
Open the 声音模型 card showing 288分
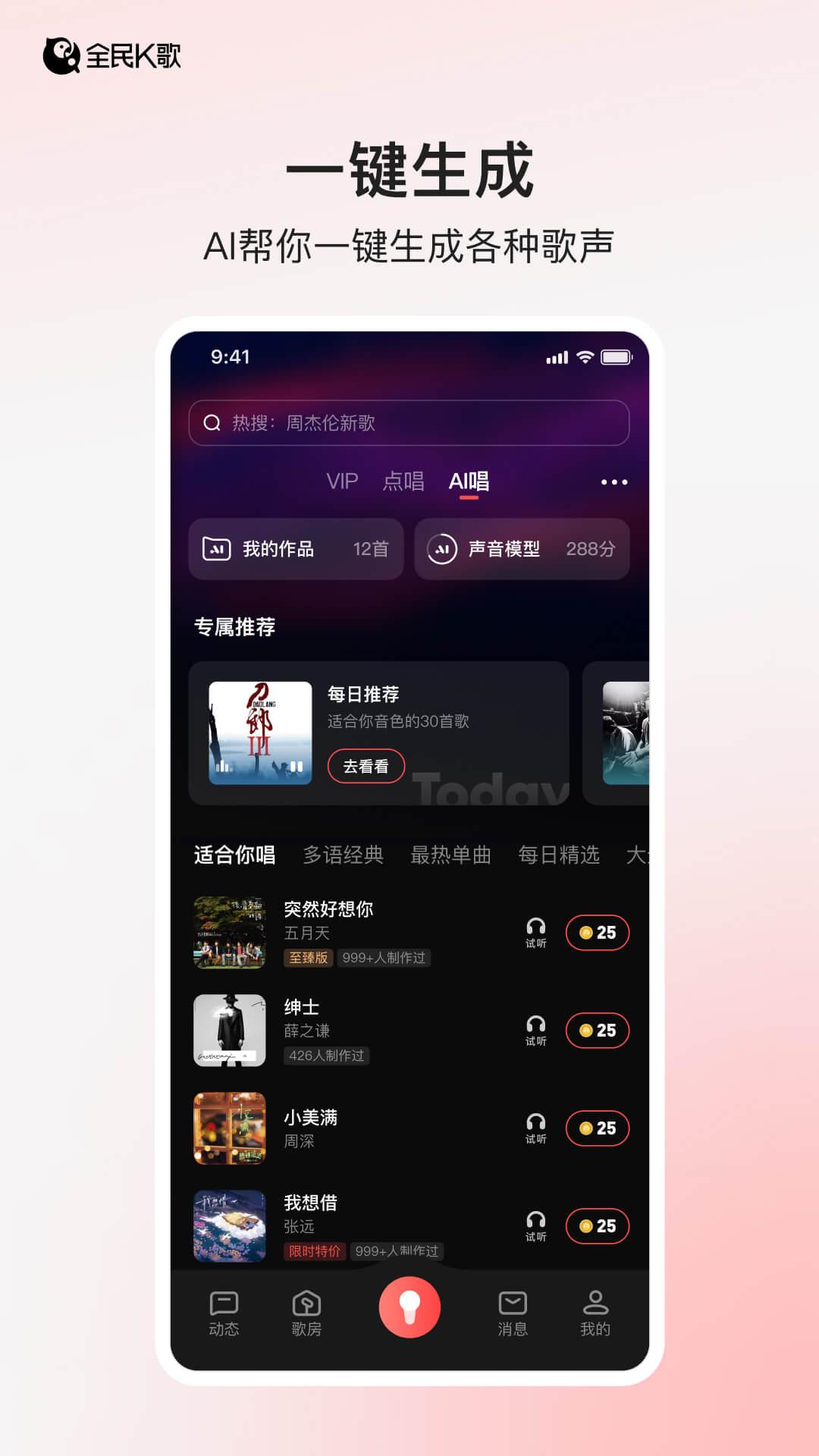pyautogui.click(x=522, y=551)
